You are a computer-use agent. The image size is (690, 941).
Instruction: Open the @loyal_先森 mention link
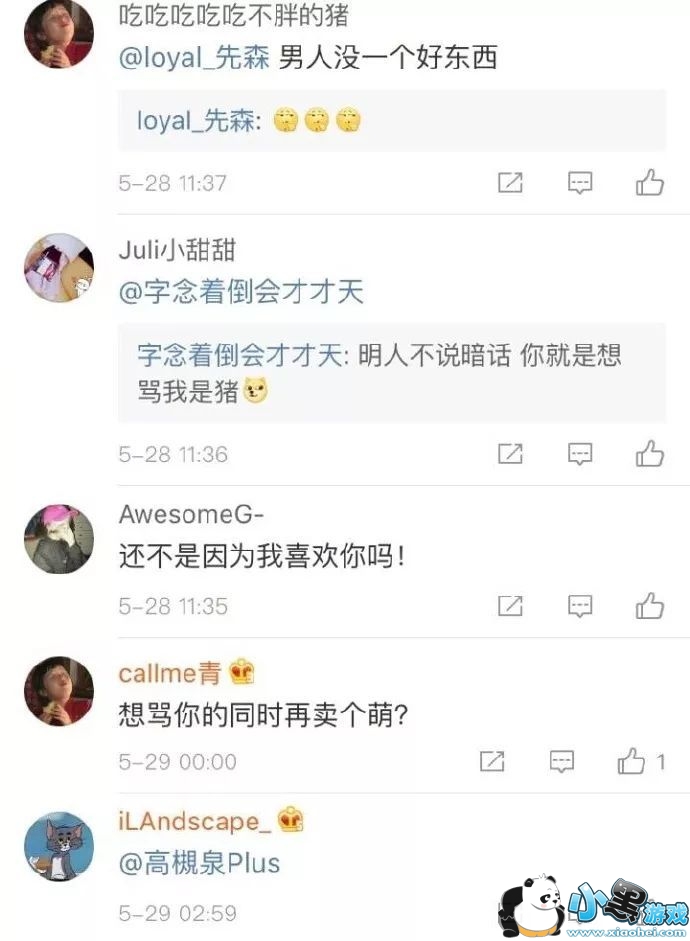point(194,58)
